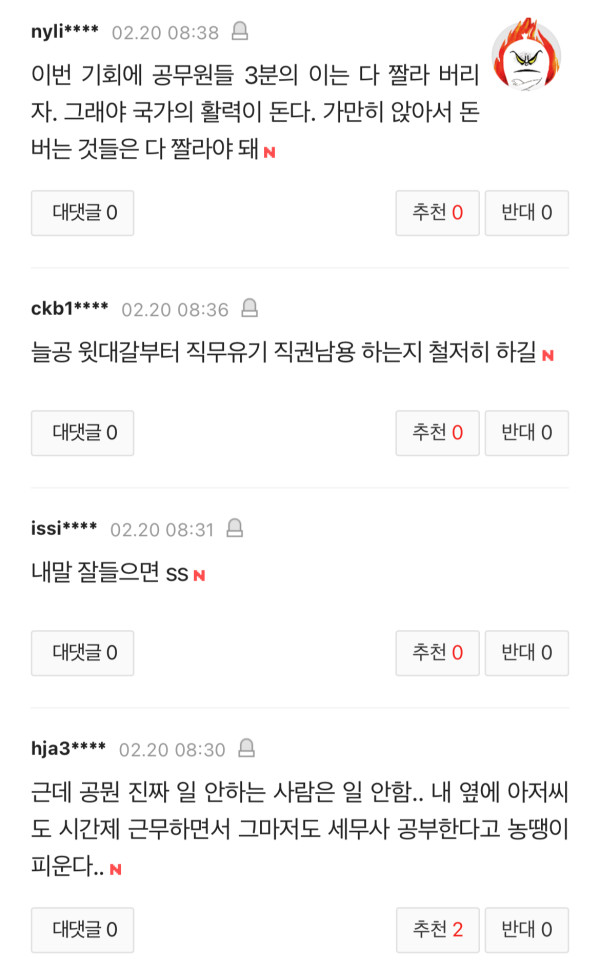Downvote the nyli**** comment

click(x=527, y=213)
